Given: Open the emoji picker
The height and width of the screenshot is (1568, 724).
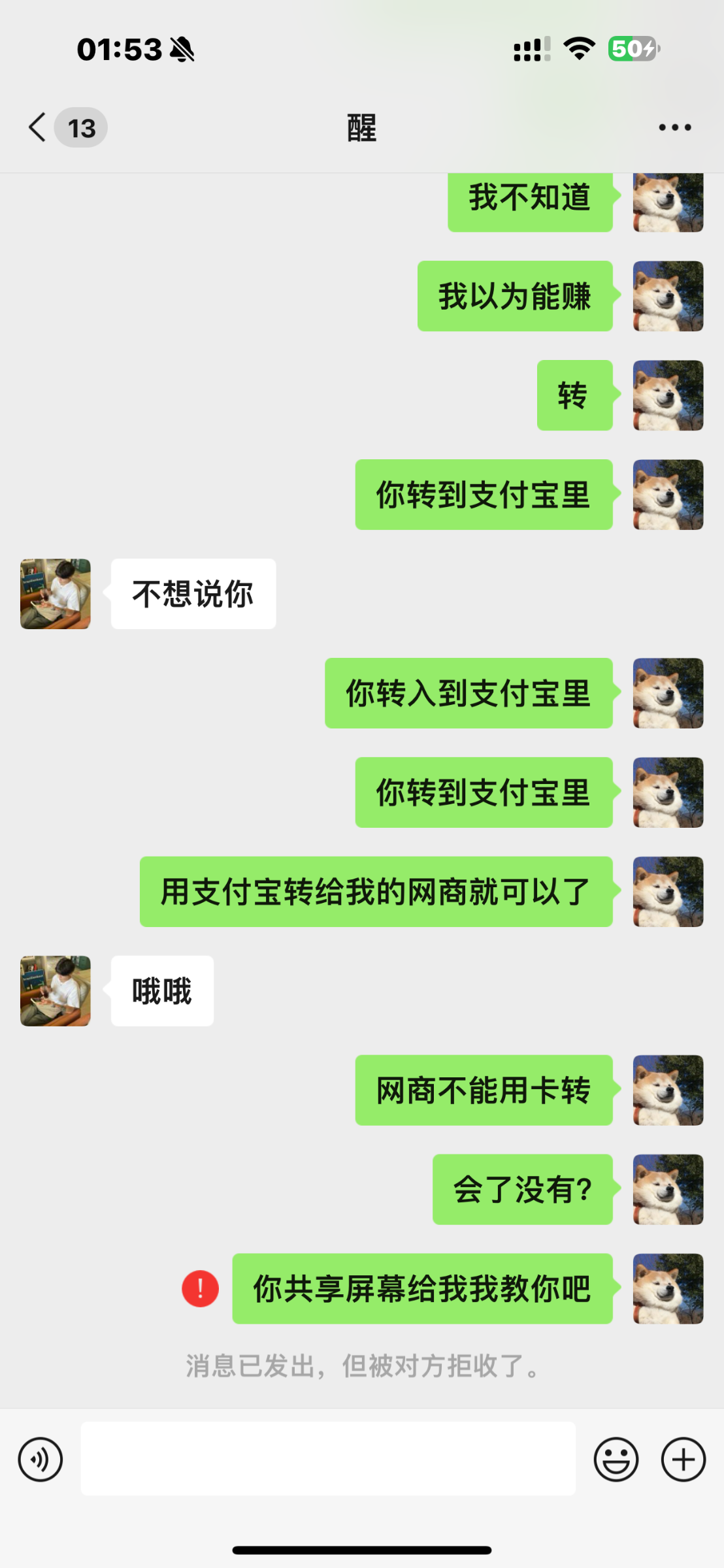Looking at the screenshot, I should (x=615, y=1458).
